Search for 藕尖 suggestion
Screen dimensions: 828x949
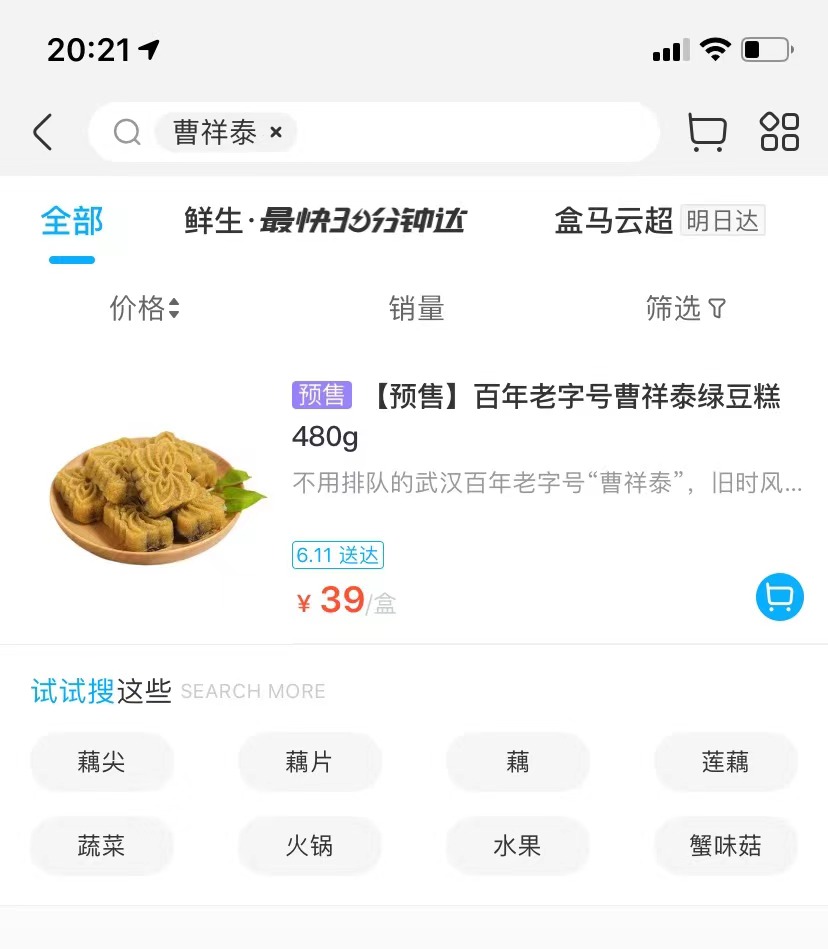pos(101,763)
